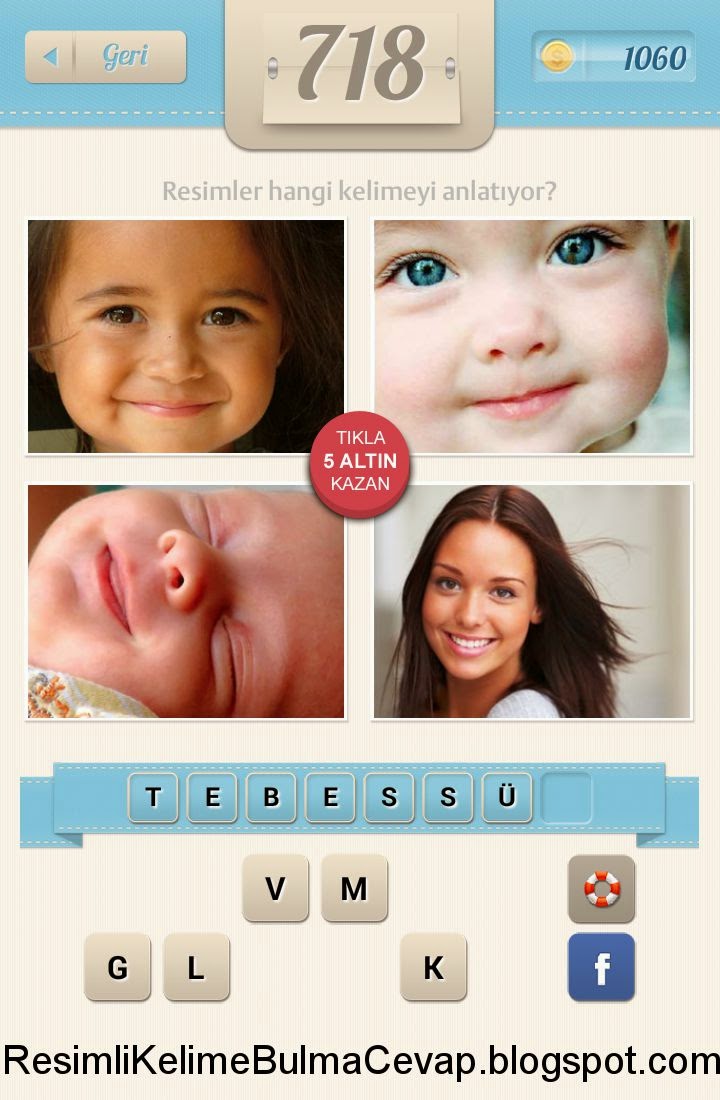The image size is (720, 1100).
Task: Select the letter G tile
Action: [x=117, y=967]
